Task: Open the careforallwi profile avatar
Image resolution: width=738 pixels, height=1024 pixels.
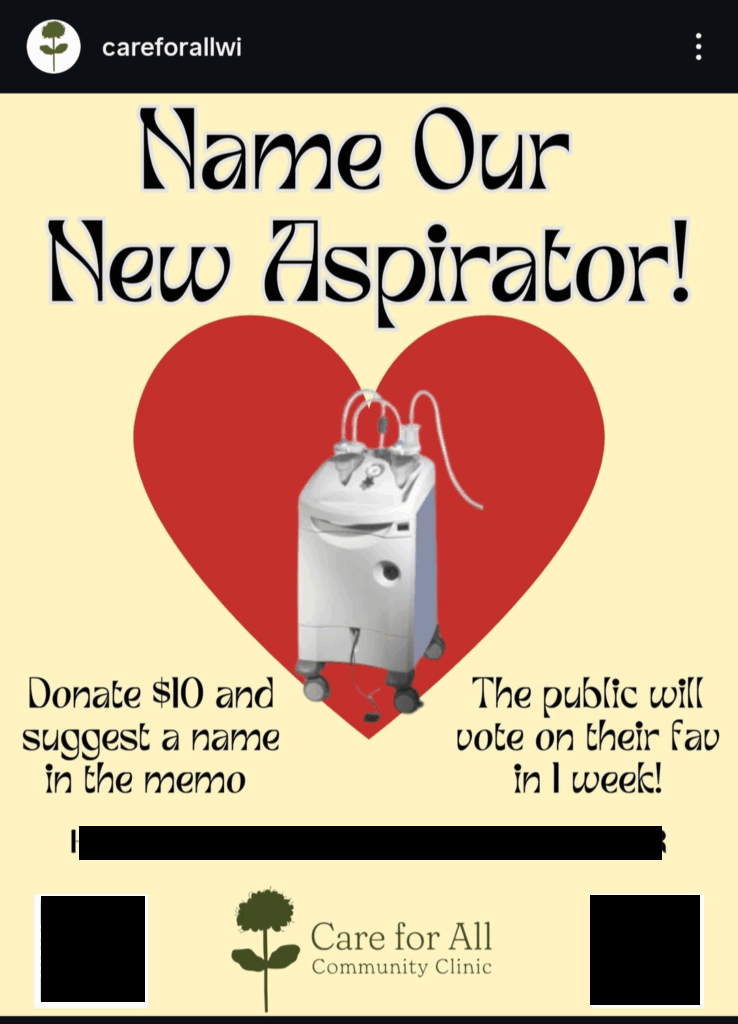Action: click(53, 47)
